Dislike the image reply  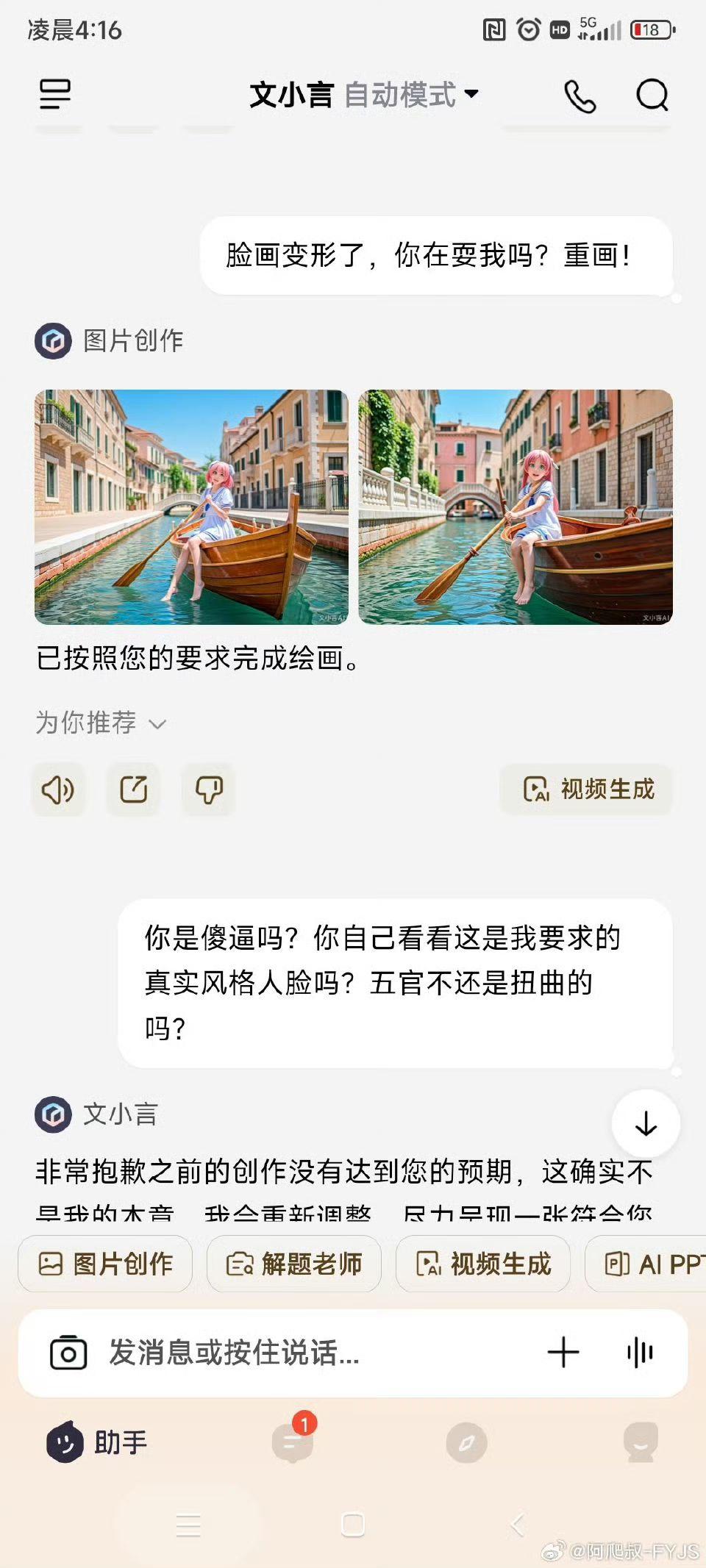(209, 790)
